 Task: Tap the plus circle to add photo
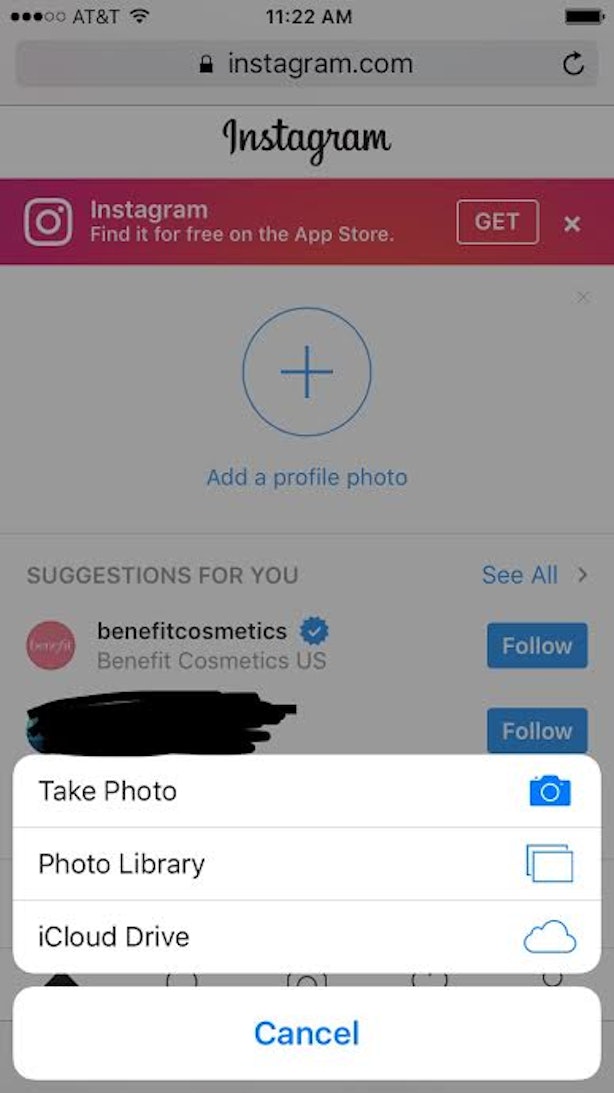click(x=307, y=372)
